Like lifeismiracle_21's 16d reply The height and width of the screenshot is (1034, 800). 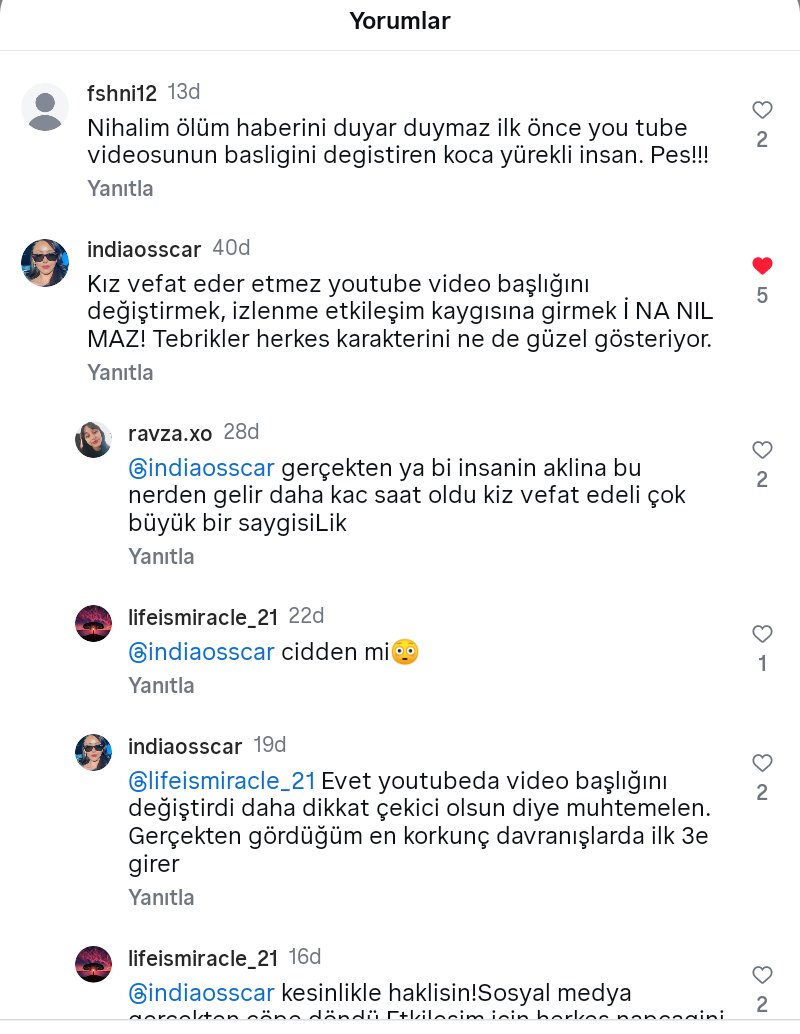point(762,975)
